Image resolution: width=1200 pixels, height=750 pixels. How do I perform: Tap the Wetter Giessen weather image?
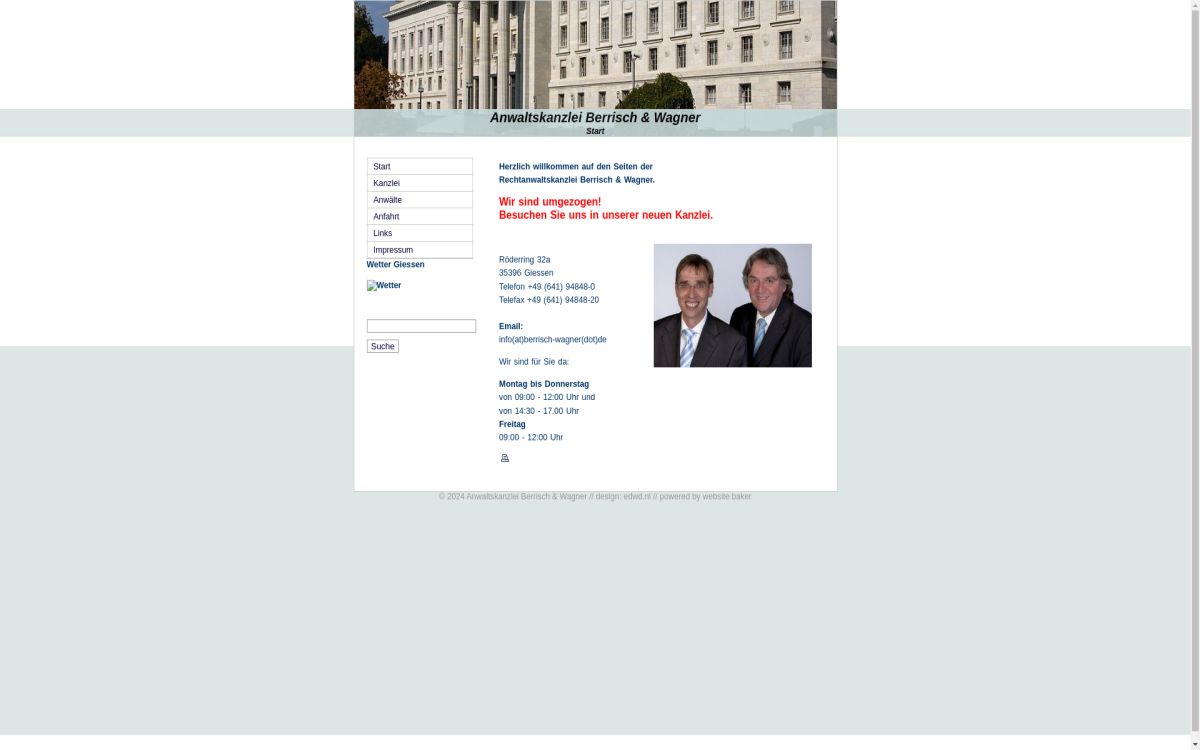coord(384,286)
